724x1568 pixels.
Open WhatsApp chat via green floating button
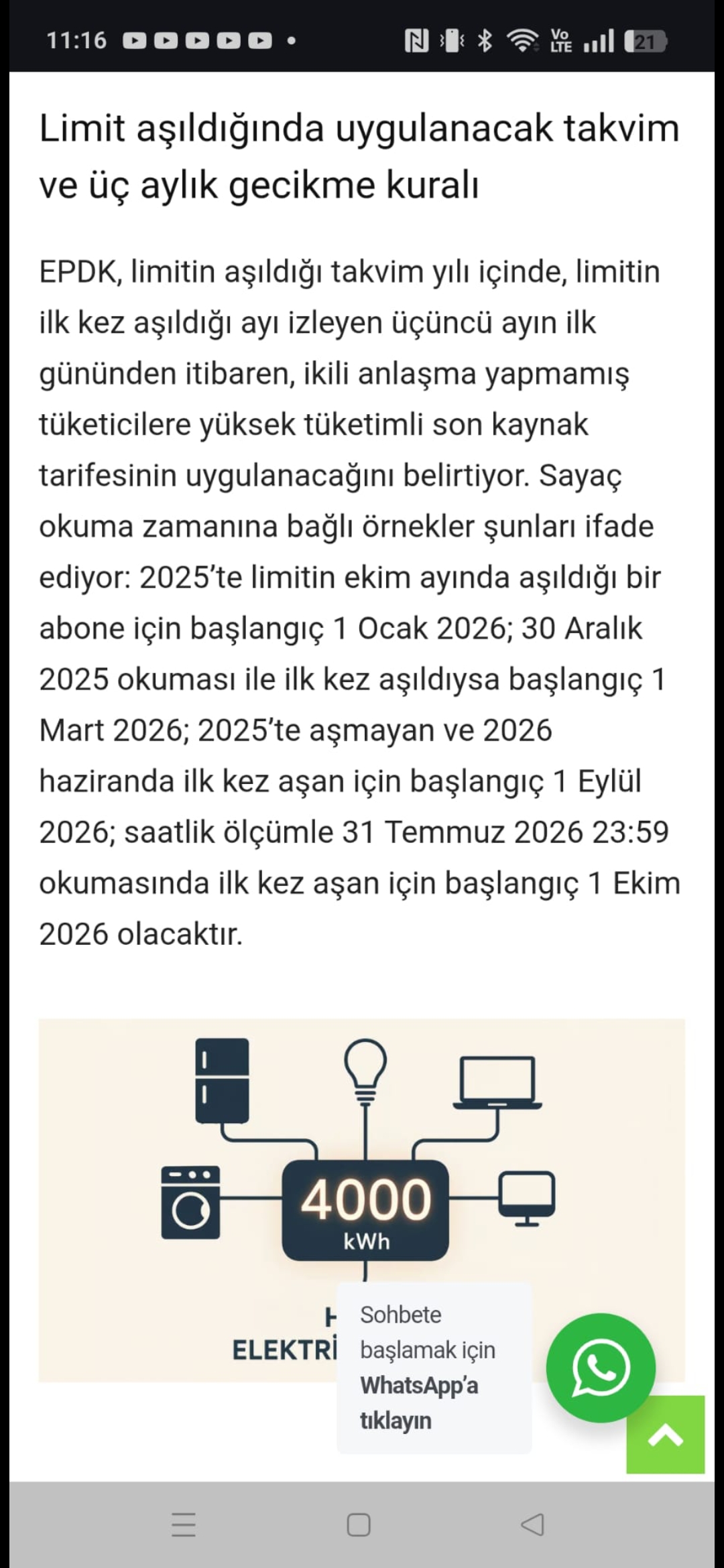click(600, 1368)
